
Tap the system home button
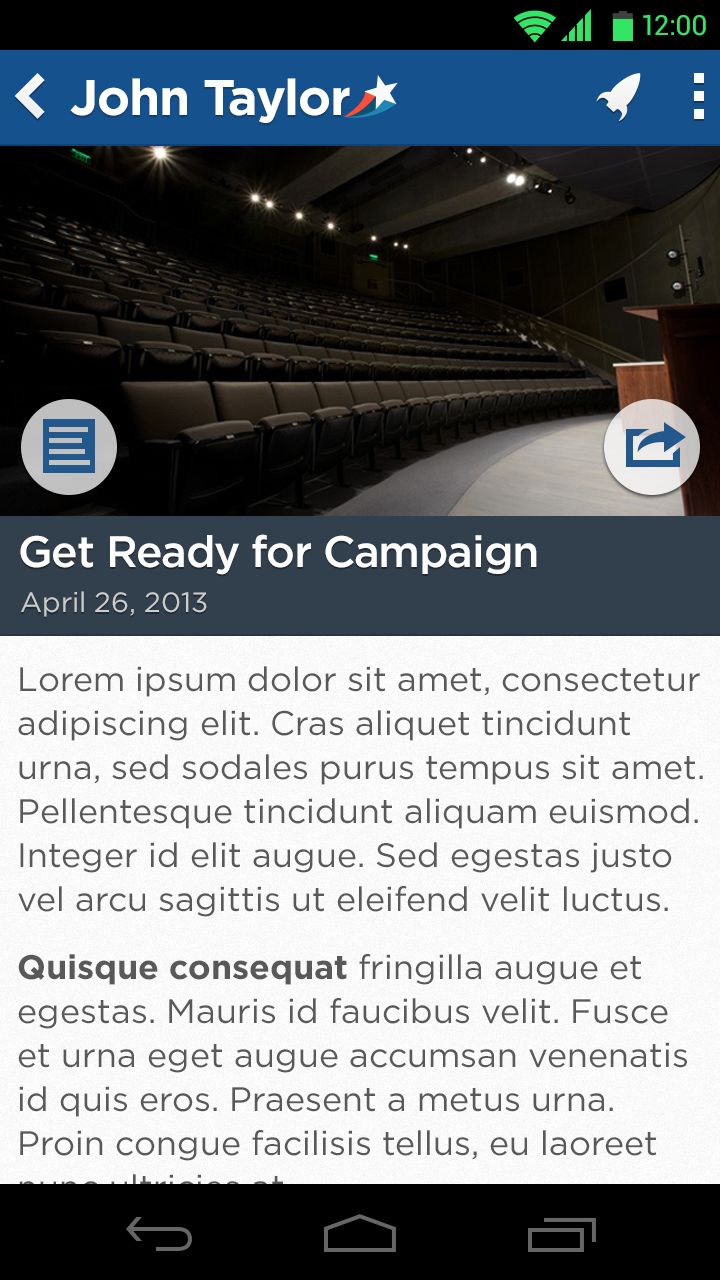point(360,1234)
